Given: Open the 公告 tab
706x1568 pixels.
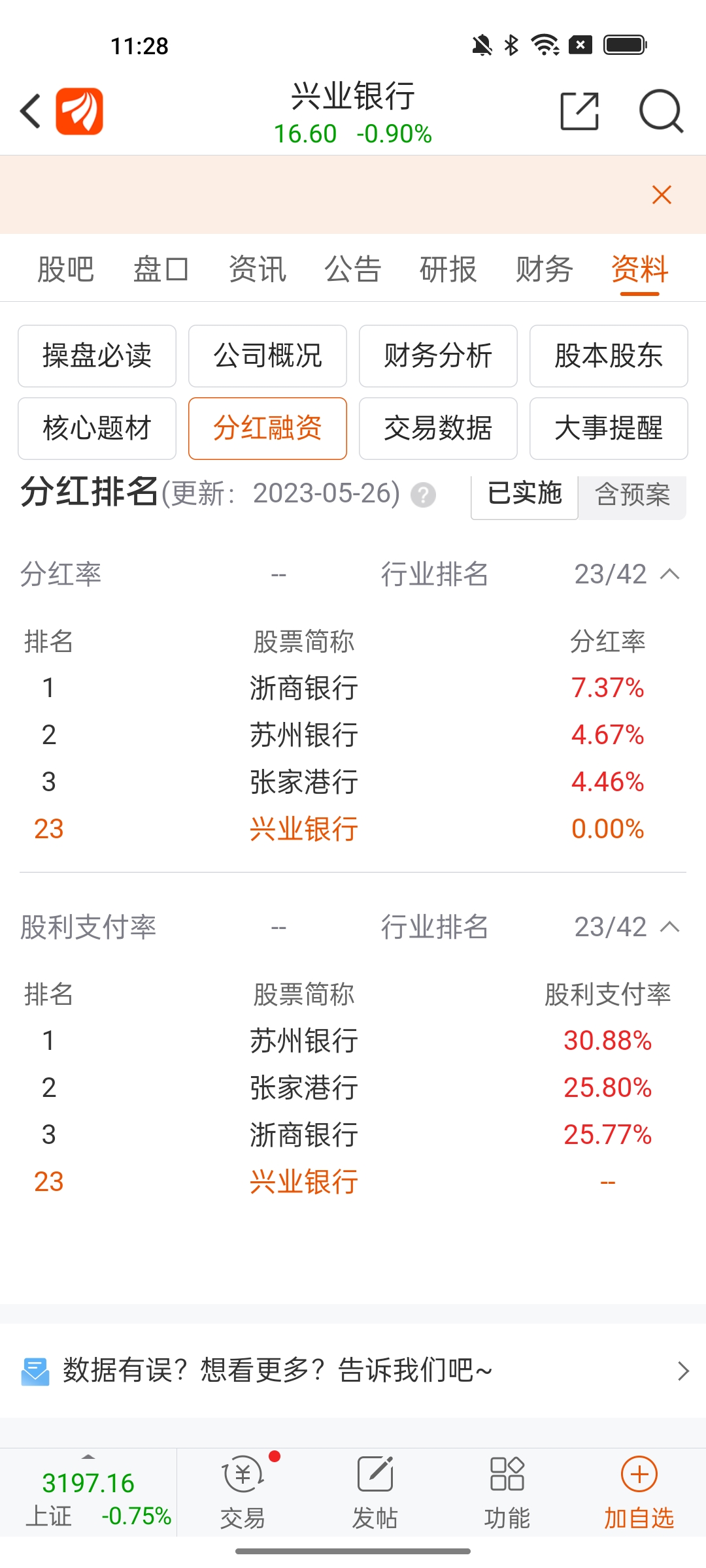Looking at the screenshot, I should 353,269.
